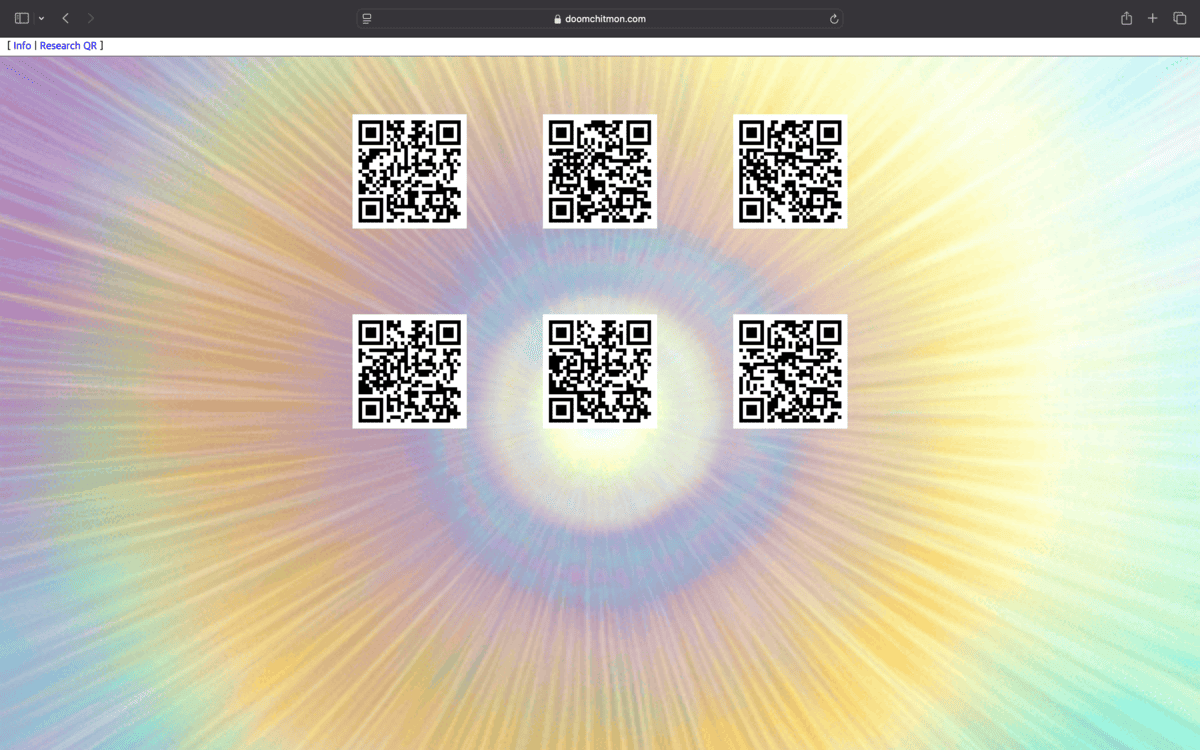Go back to previous page
This screenshot has width=1200, height=750.
(x=66, y=18)
